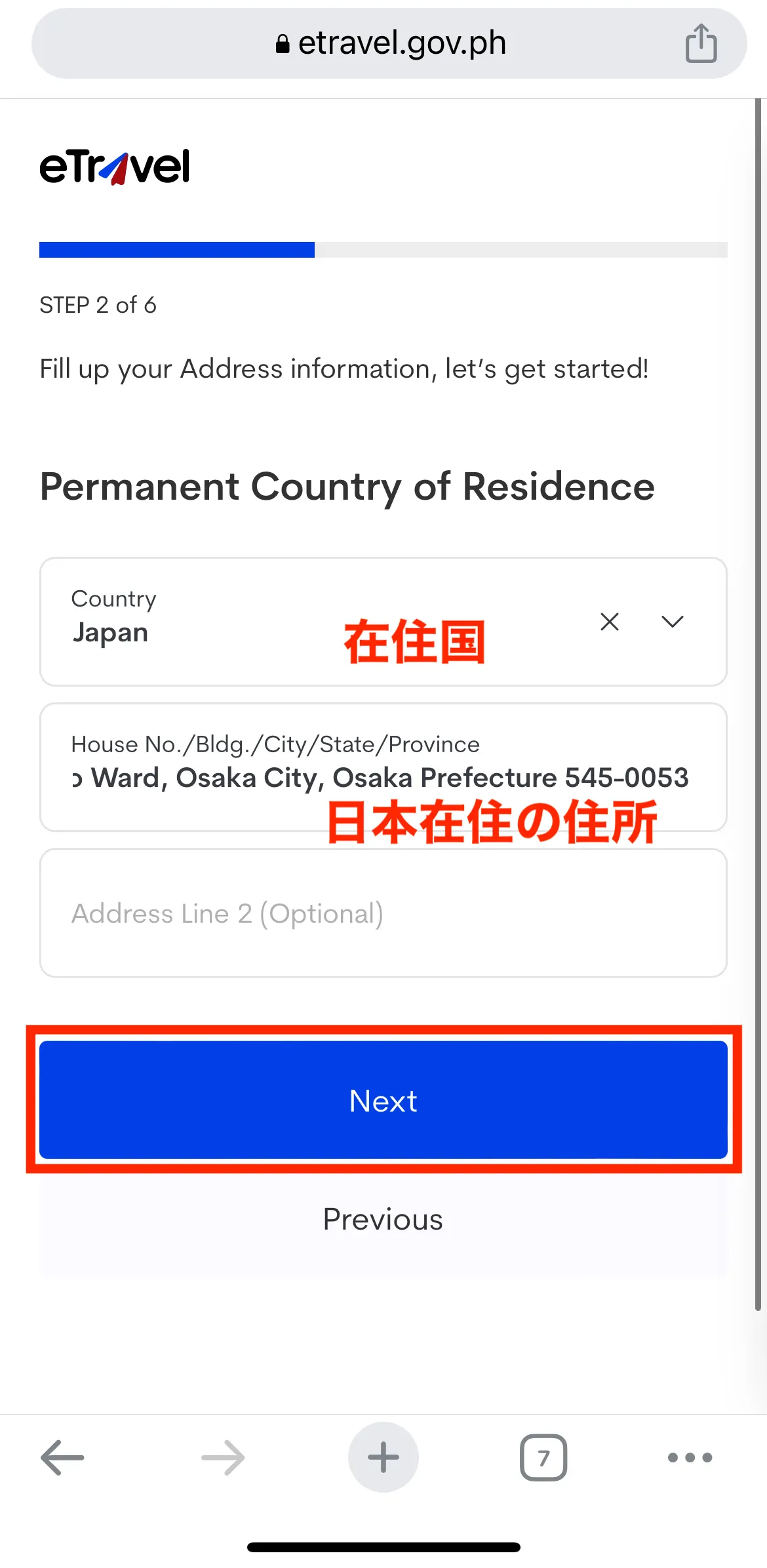Edit the House No./Bldg./City/State/Province field
This screenshot has height=1568, width=767.
(383, 767)
